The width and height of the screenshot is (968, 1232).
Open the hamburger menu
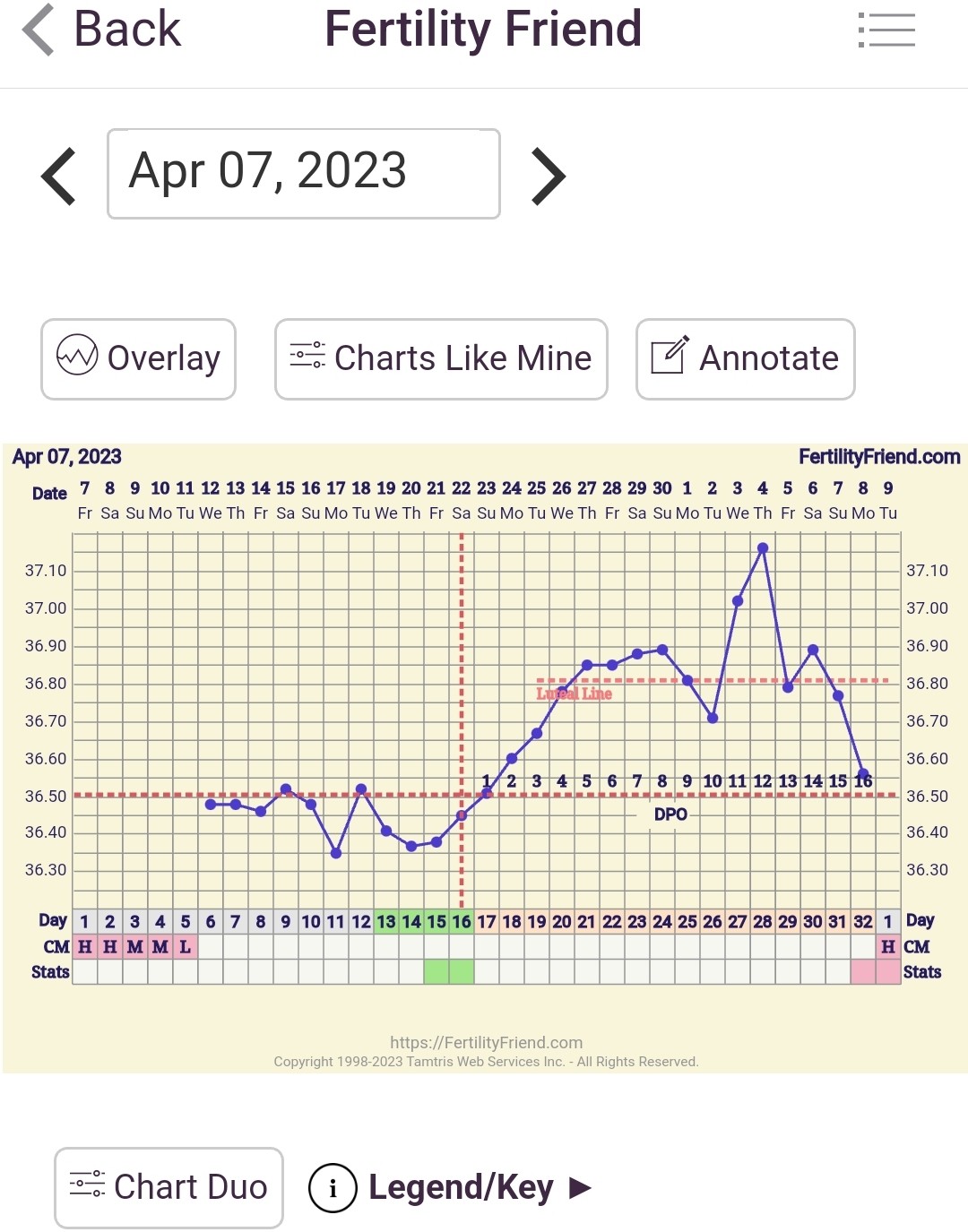point(886,30)
